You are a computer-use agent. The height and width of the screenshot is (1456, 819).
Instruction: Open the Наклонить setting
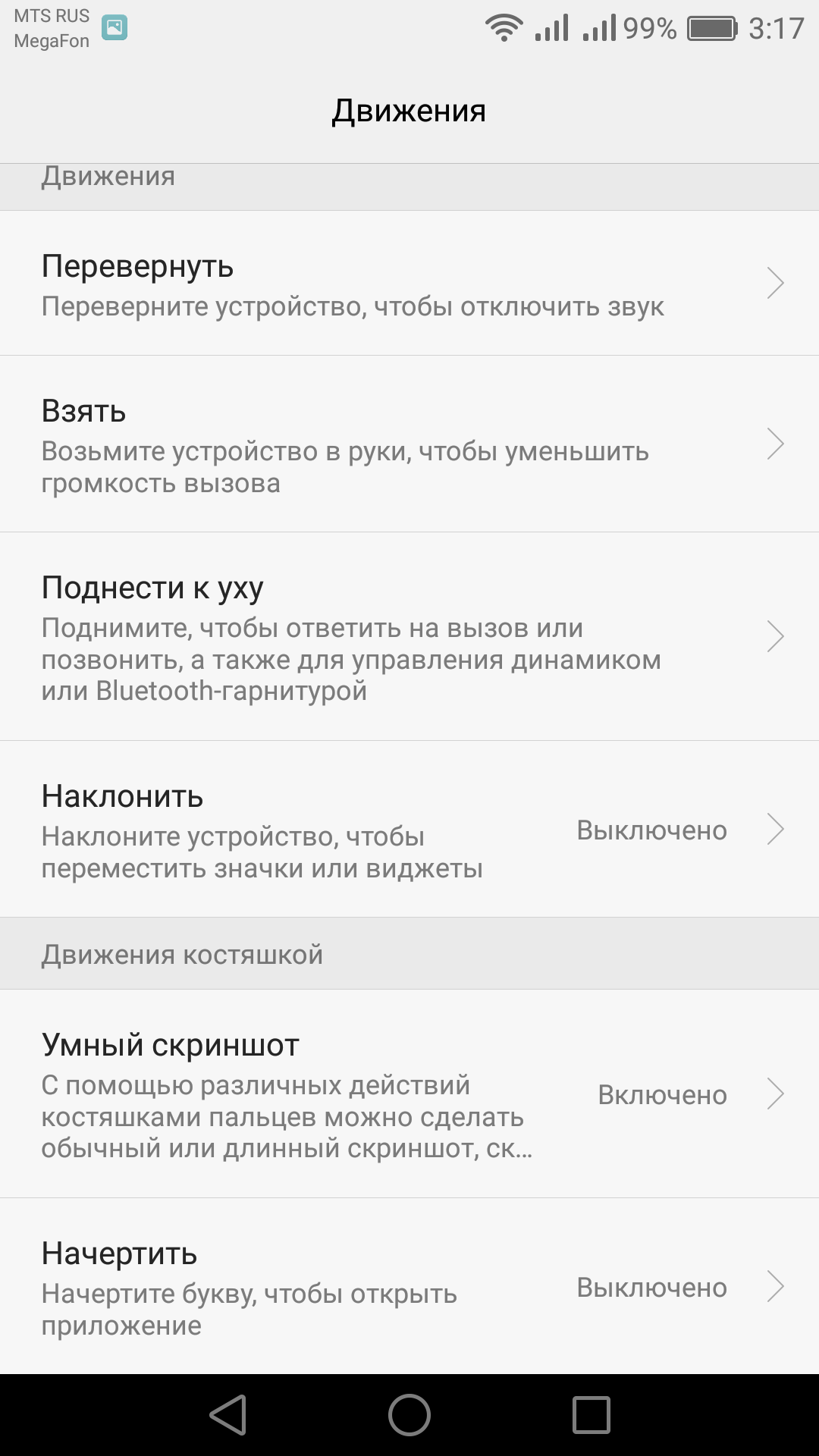pos(409,829)
